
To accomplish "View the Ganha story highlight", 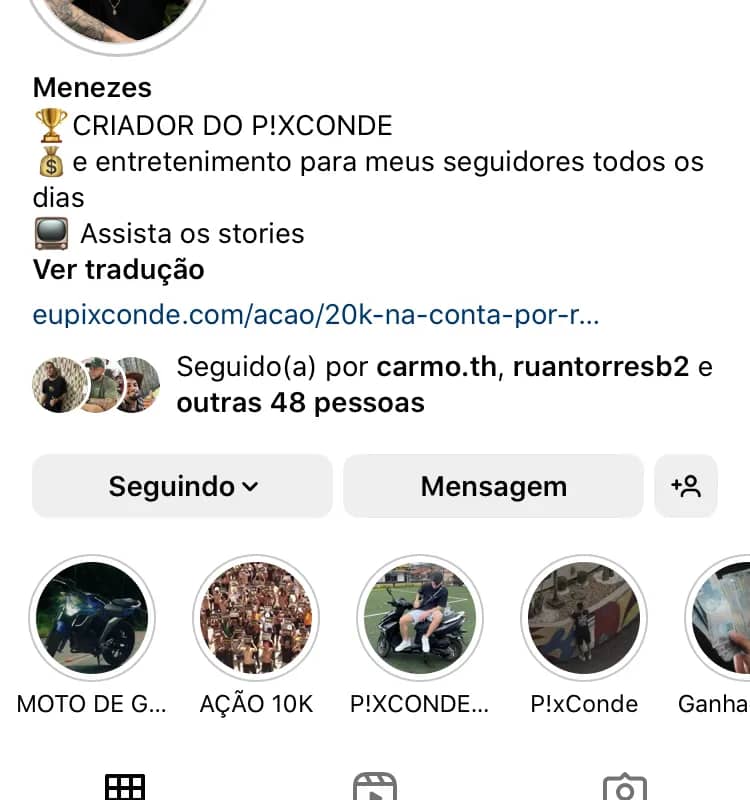I will pos(722,618).
